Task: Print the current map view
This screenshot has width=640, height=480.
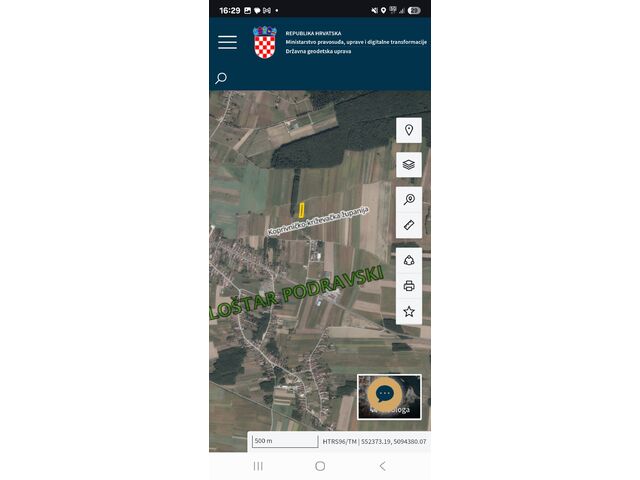Action: click(x=409, y=286)
